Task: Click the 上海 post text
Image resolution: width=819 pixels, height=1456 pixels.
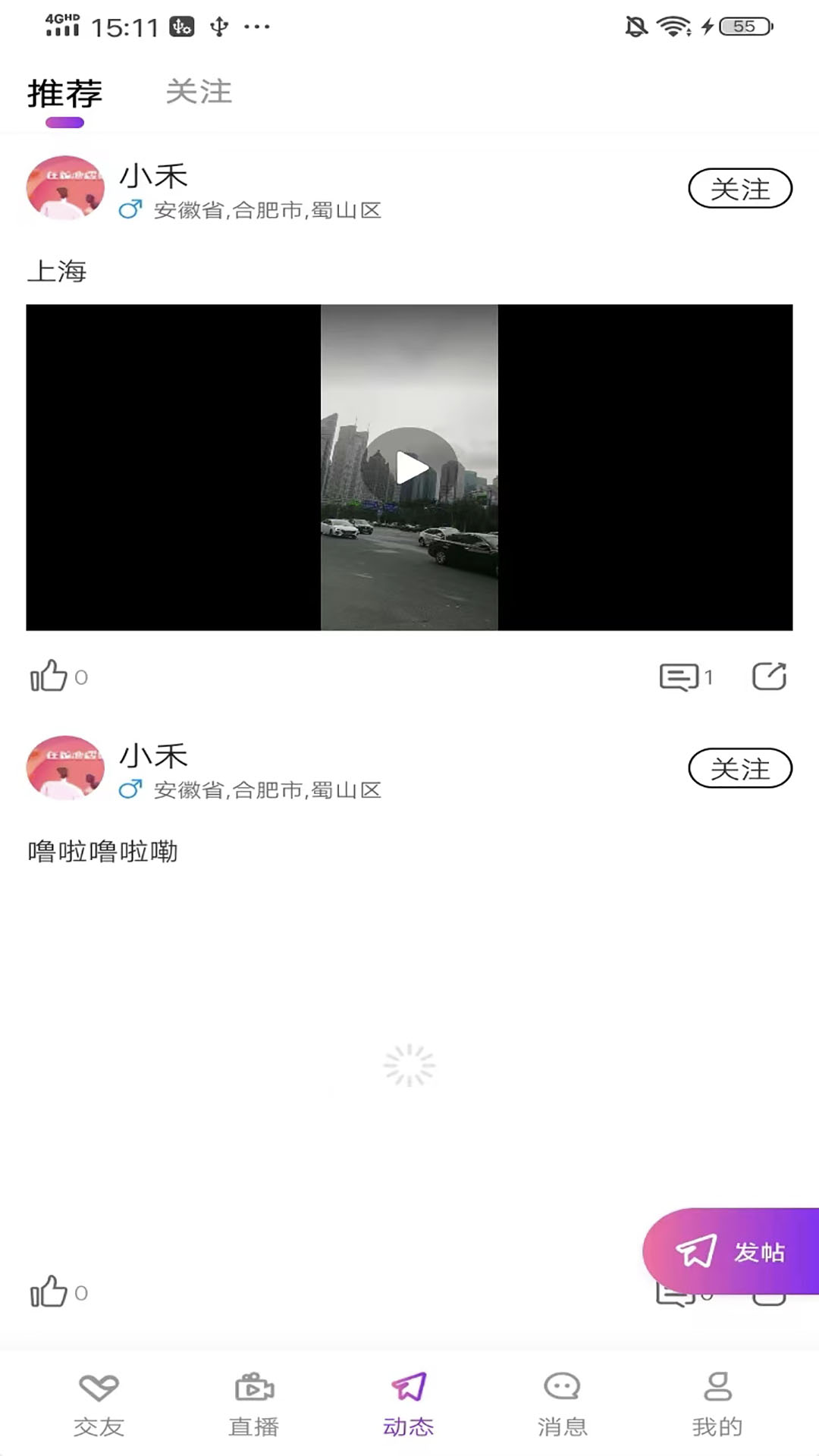Action: point(58,271)
